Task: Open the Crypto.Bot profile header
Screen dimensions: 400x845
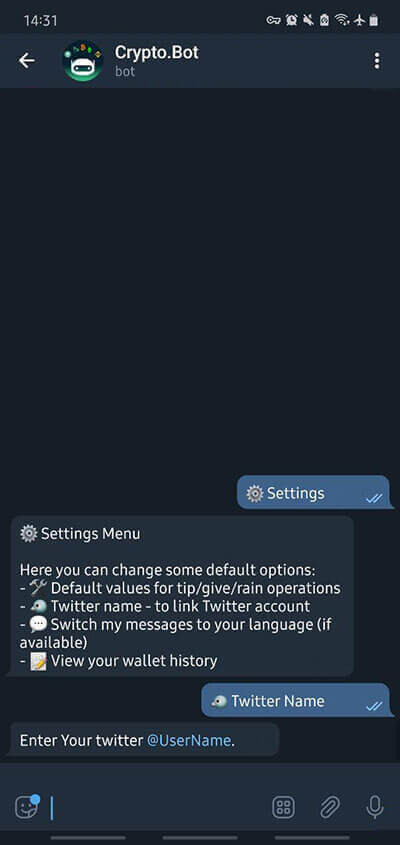Action: coord(156,60)
